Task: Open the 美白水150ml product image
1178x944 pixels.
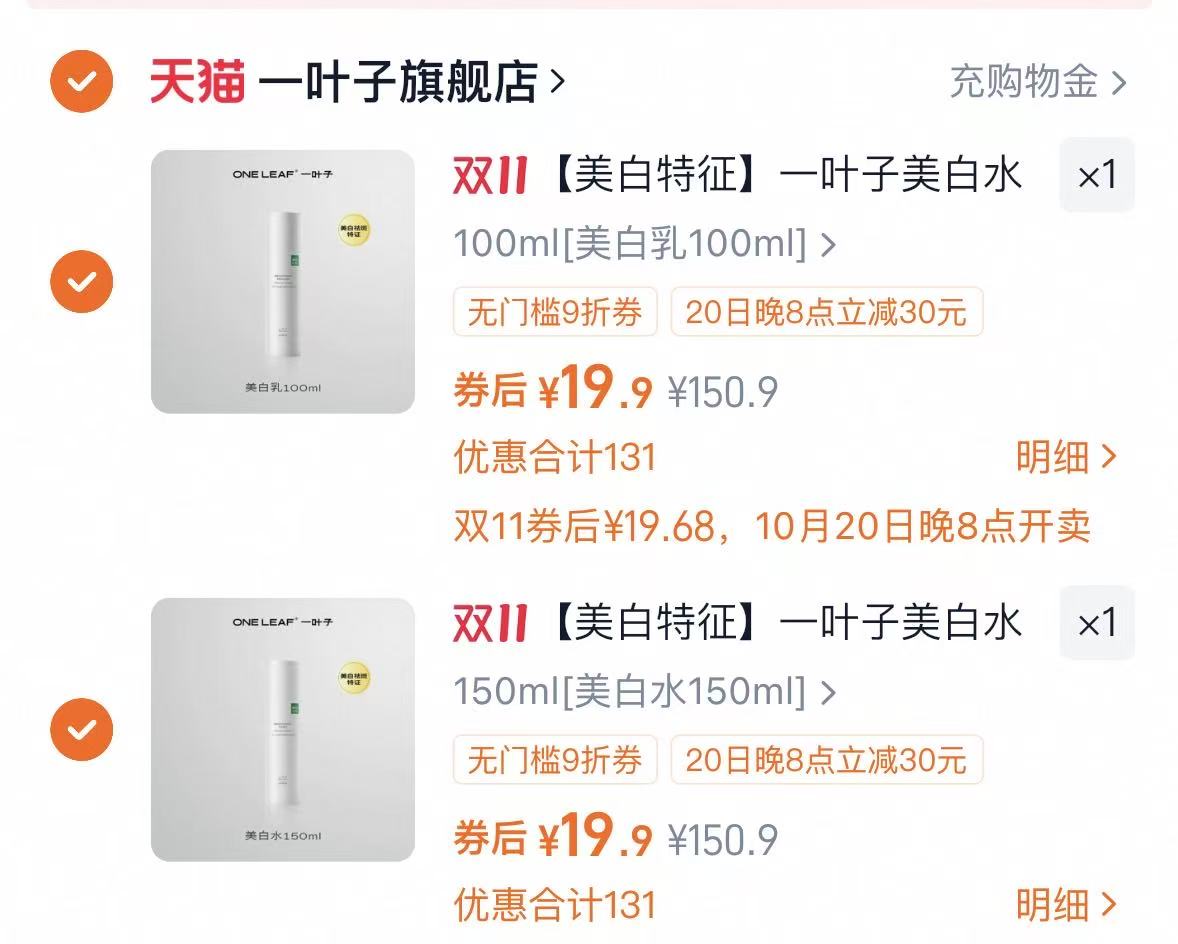Action: point(283,729)
